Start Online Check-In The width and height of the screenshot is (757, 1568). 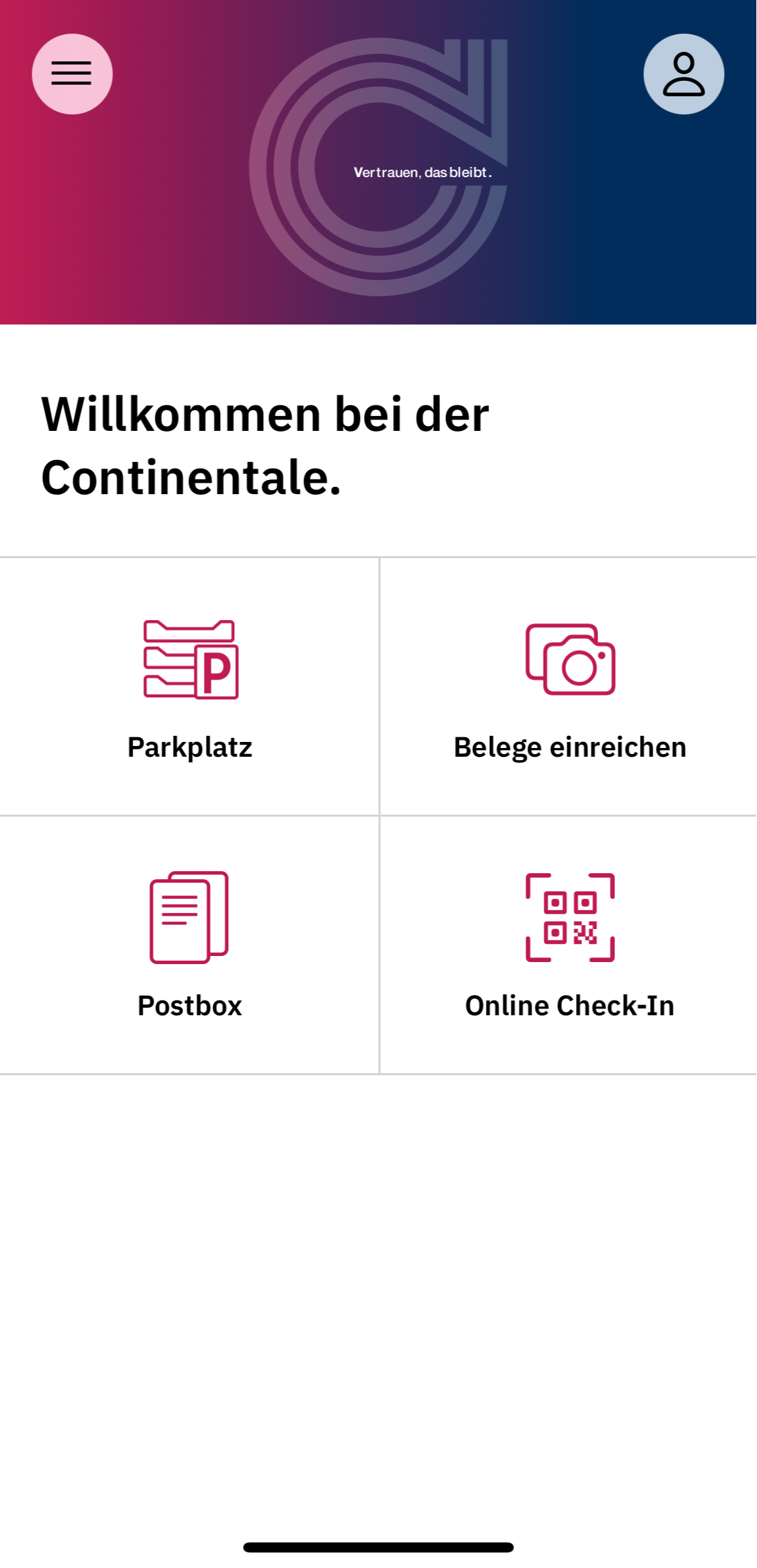pos(569,945)
